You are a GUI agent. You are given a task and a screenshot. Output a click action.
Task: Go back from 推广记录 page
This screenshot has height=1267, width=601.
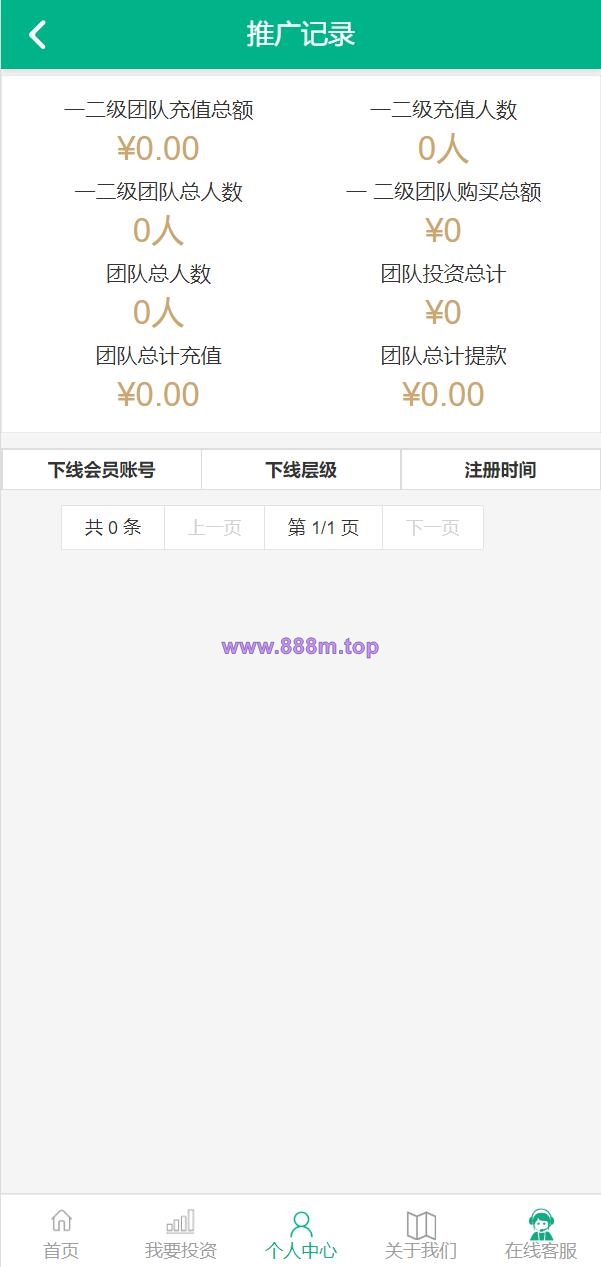(x=37, y=35)
